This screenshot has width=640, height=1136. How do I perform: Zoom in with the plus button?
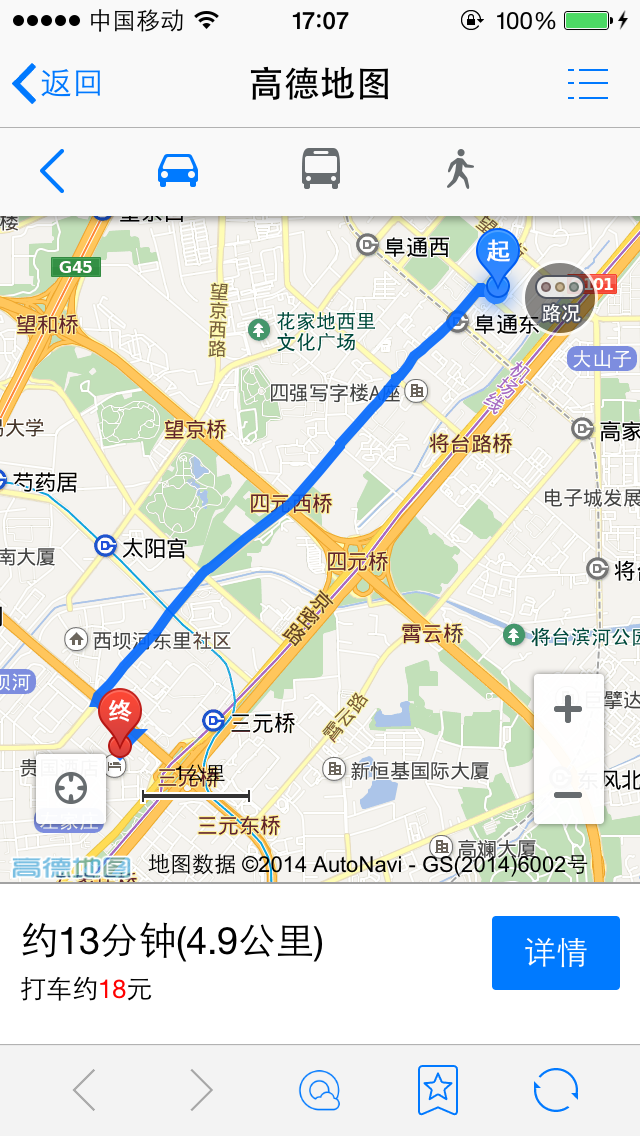point(568,710)
